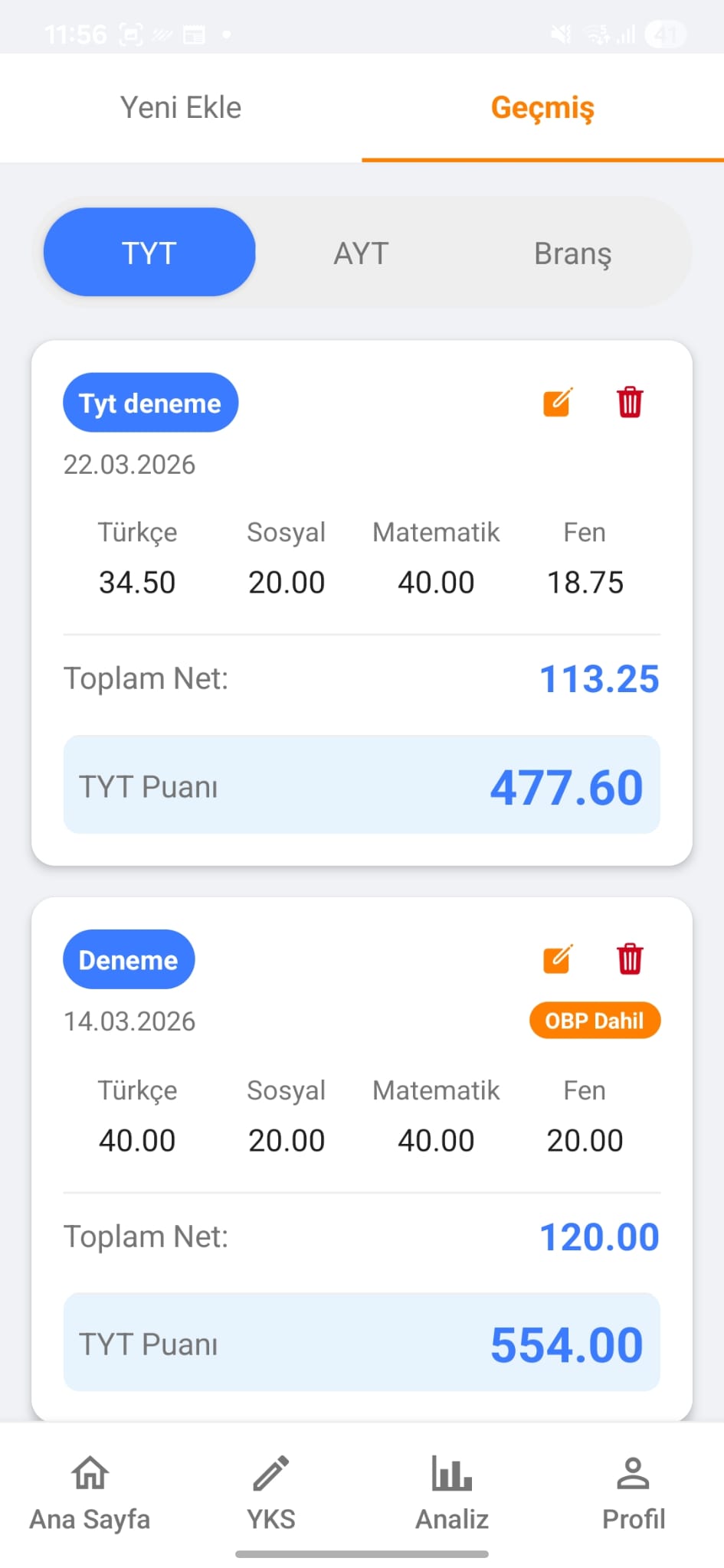Select the Geçmiş tab

tap(542, 107)
